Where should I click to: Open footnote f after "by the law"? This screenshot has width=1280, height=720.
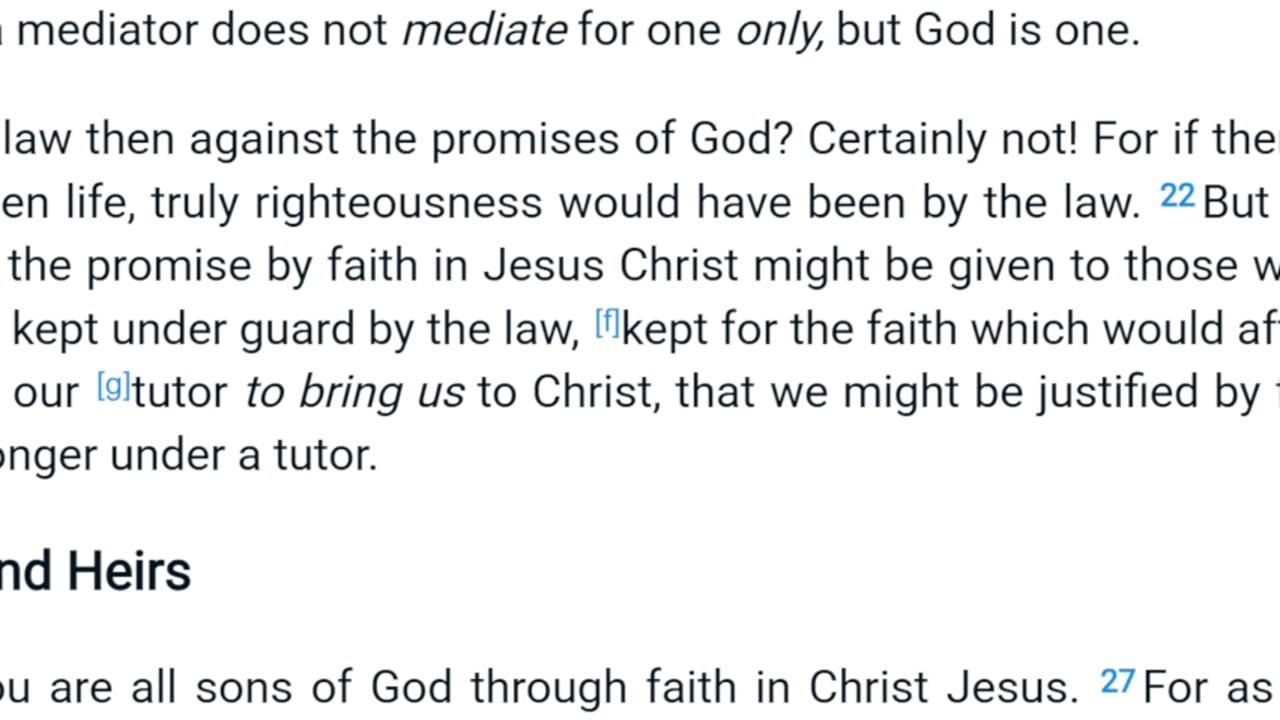(607, 324)
